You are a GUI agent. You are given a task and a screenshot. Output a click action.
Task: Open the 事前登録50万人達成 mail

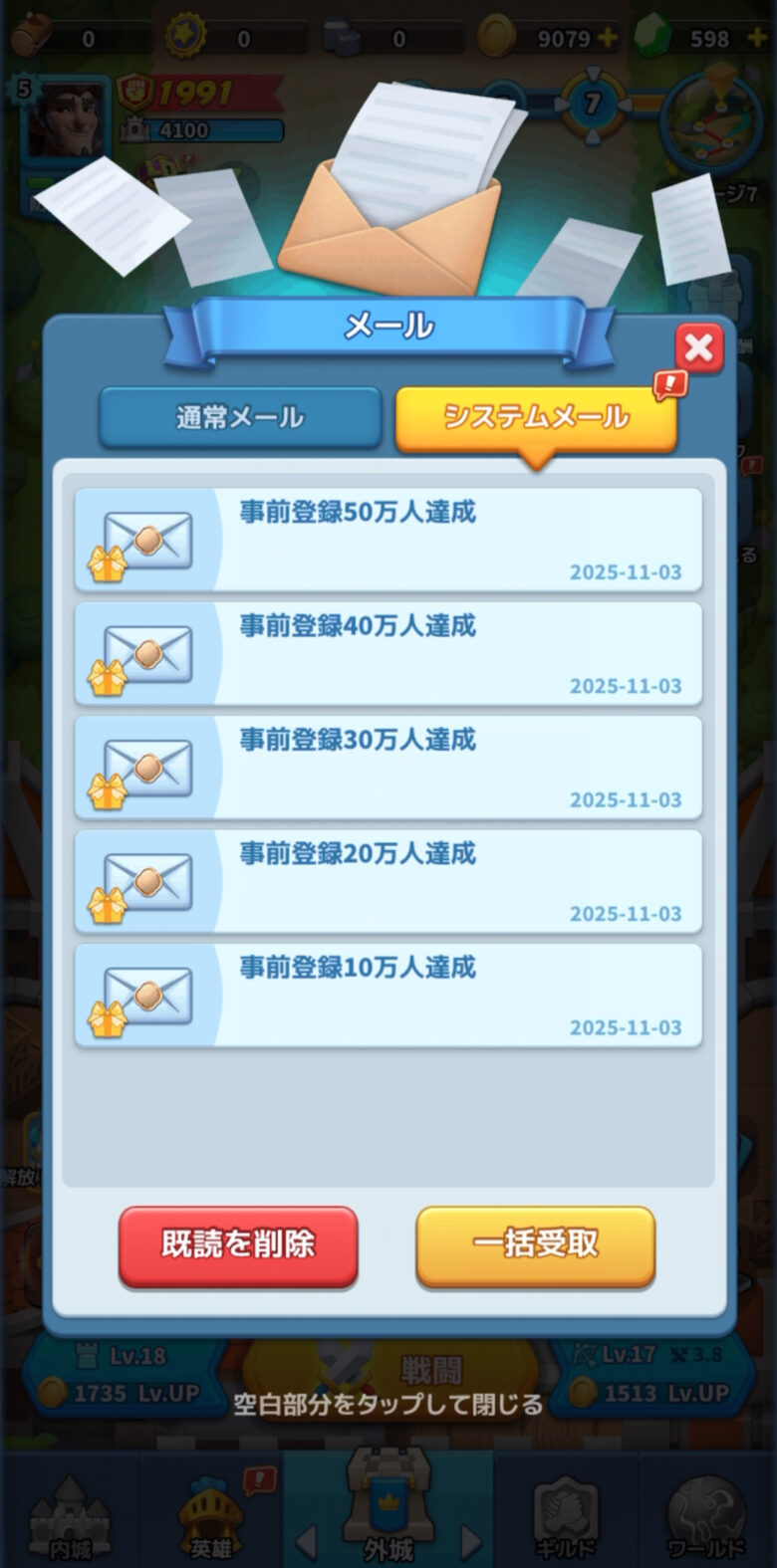pyautogui.click(x=388, y=541)
